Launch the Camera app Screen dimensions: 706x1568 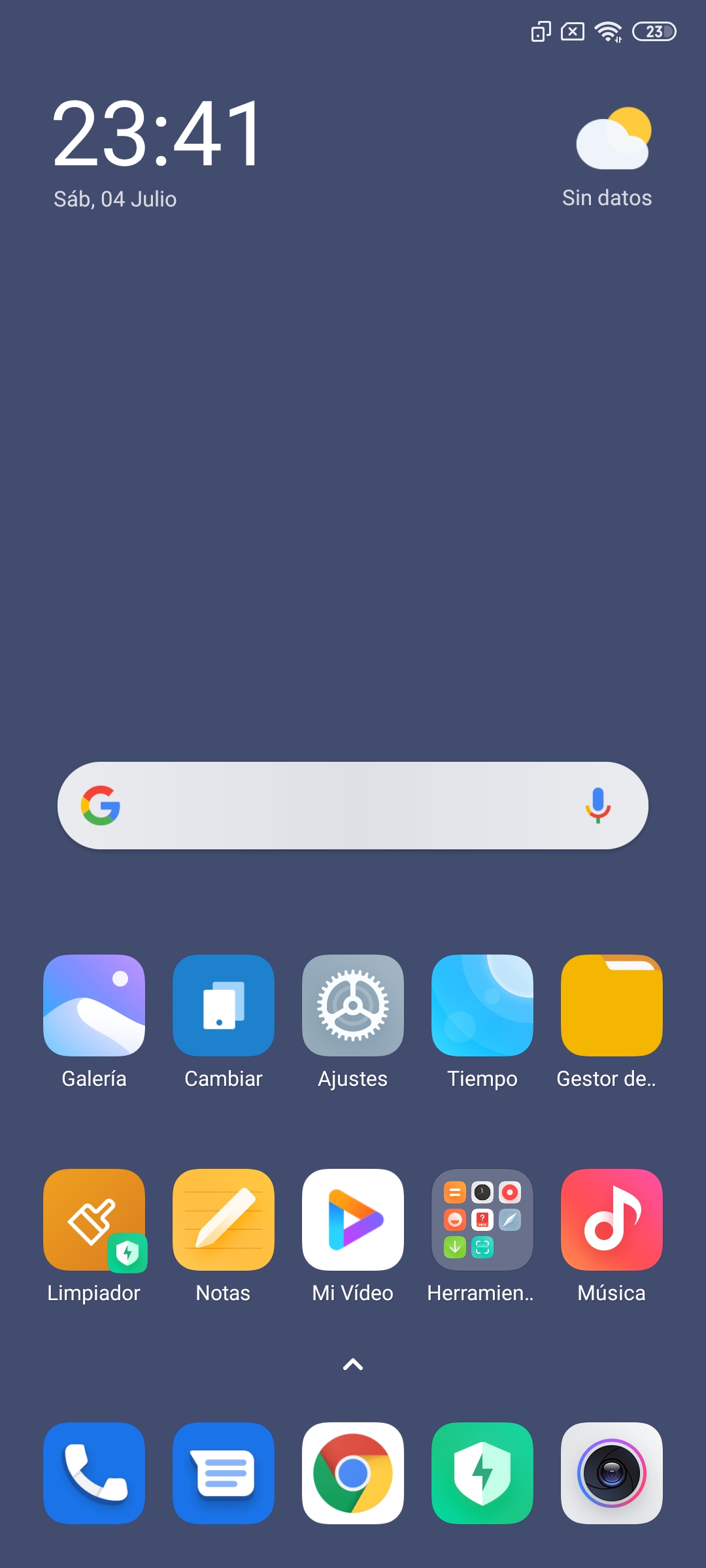612,1473
